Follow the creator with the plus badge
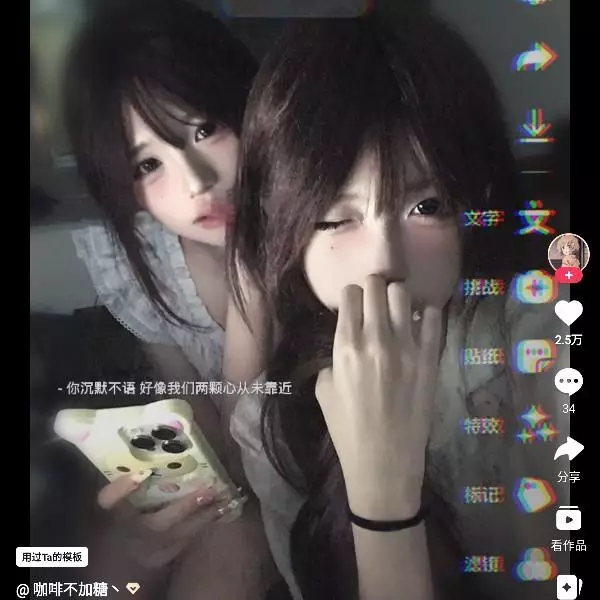Image resolution: width=600 pixels, height=600 pixels. [x=568, y=275]
